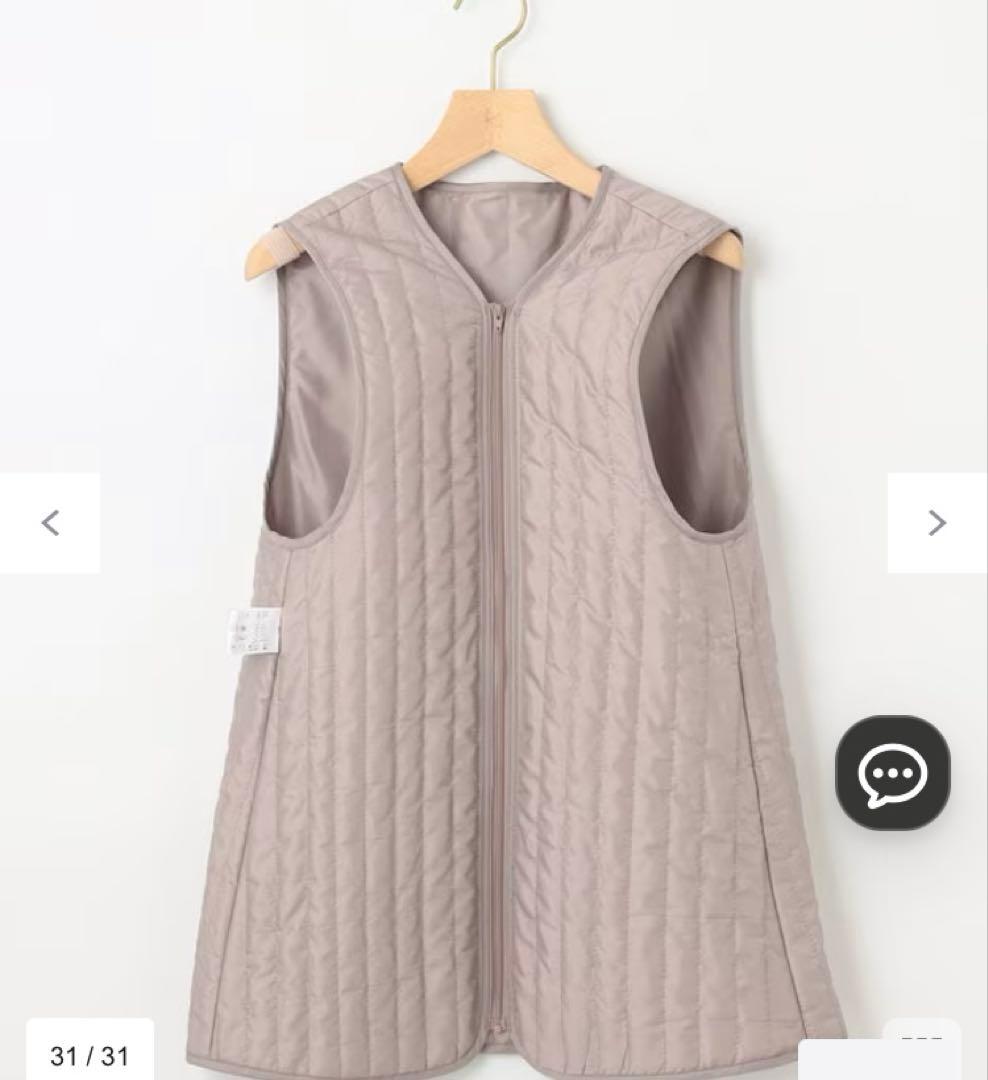
Task: Open the chat support bubble
Action: [x=892, y=772]
